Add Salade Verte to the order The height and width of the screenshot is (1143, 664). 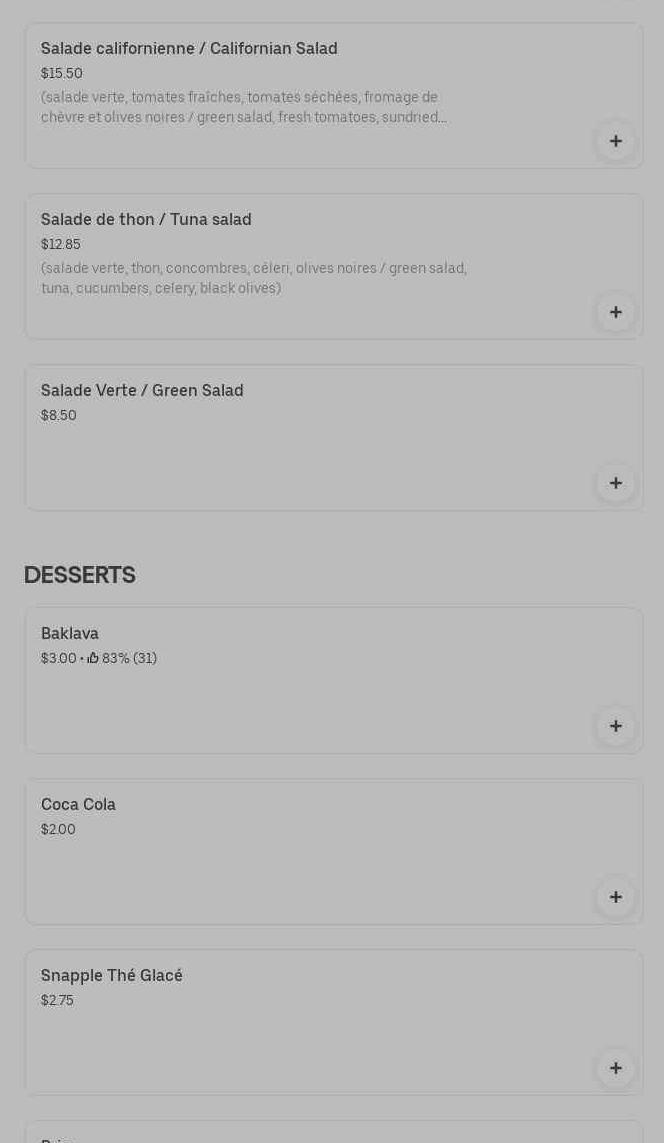coord(615,483)
